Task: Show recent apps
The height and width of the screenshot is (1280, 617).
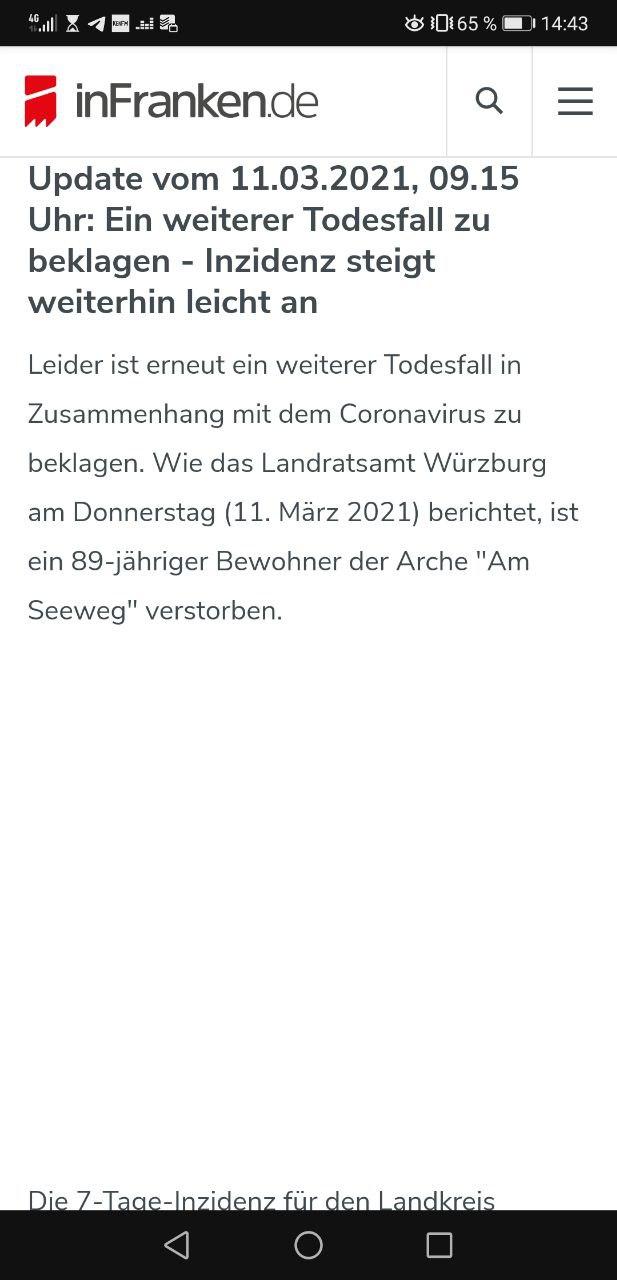Action: 439,1245
